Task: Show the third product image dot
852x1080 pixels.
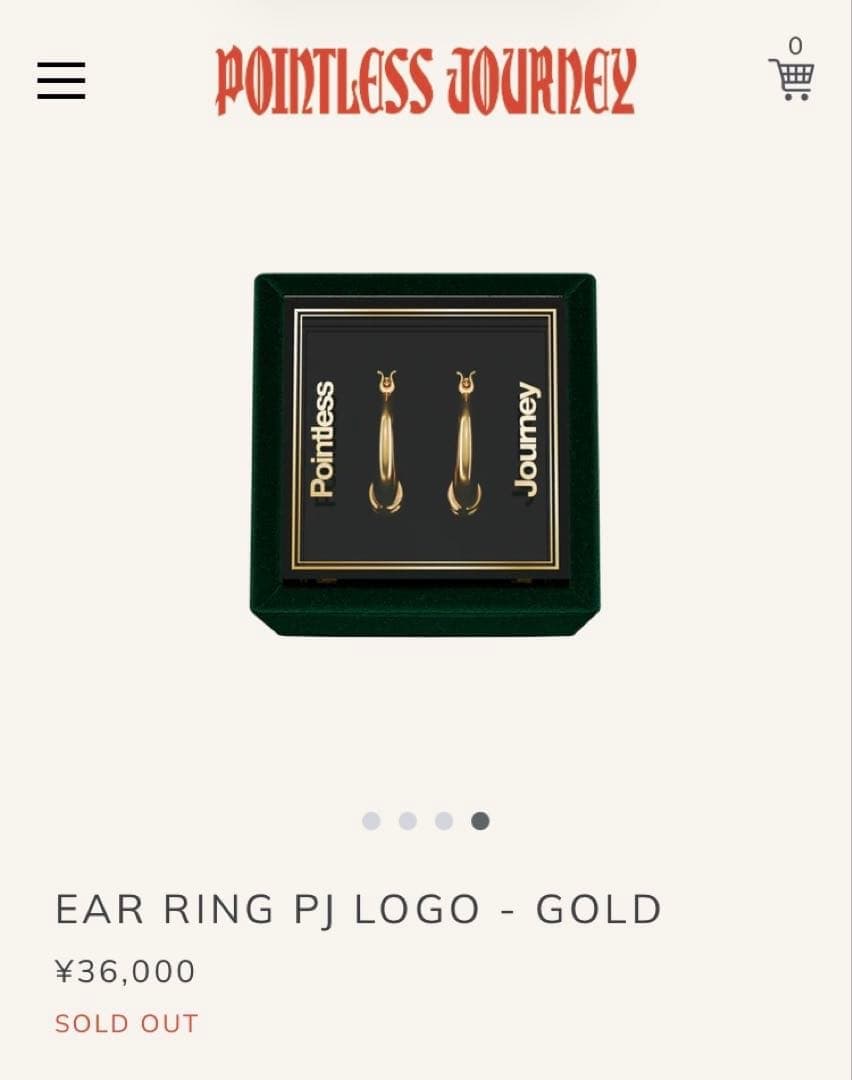Action: pyautogui.click(x=444, y=821)
